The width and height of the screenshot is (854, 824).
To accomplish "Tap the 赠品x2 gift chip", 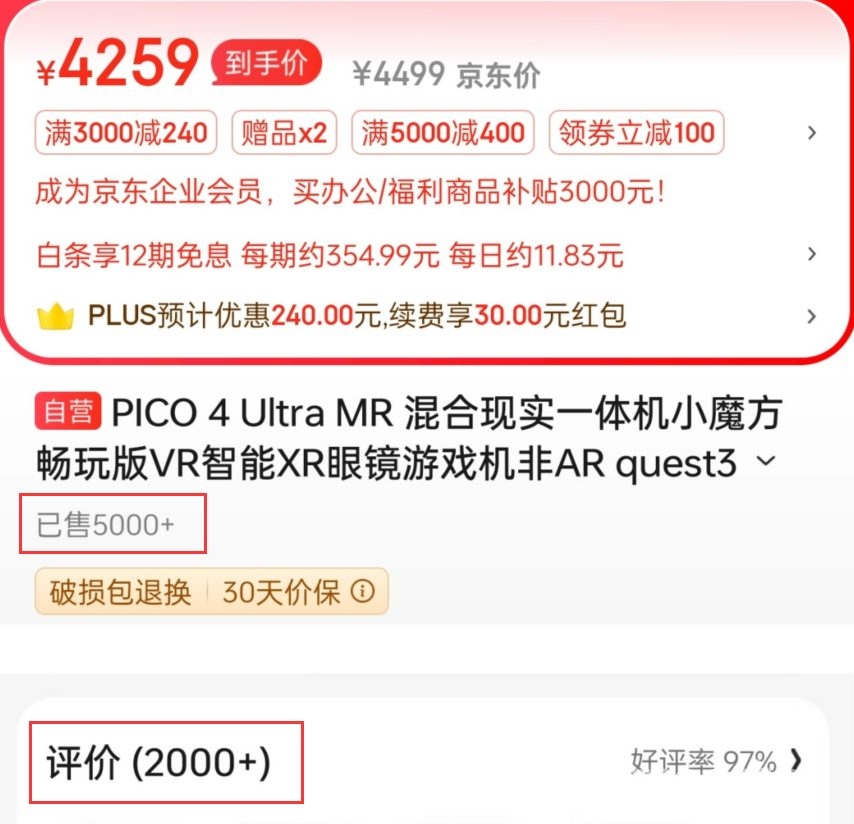I will (x=284, y=133).
